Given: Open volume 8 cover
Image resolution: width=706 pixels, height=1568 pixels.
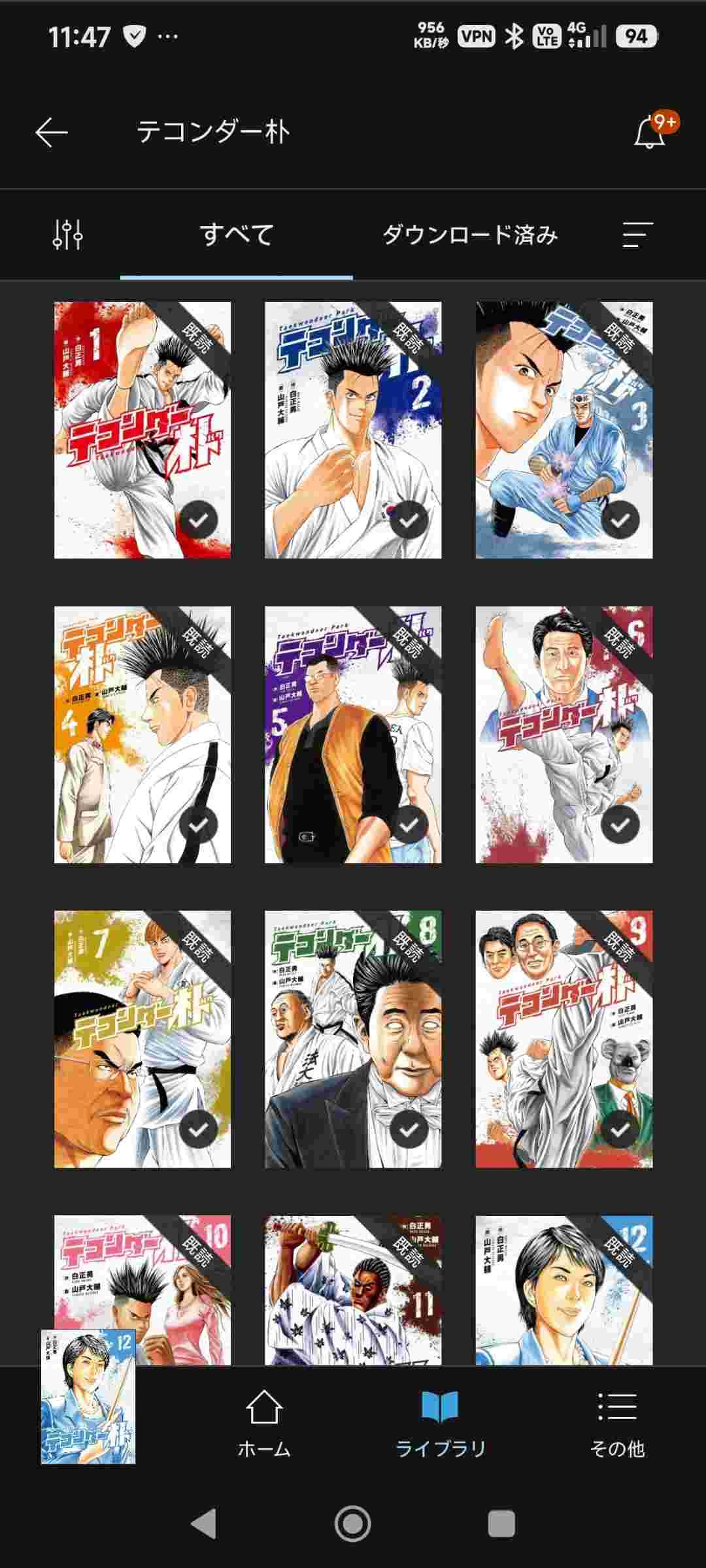Looking at the screenshot, I should [x=353, y=1039].
